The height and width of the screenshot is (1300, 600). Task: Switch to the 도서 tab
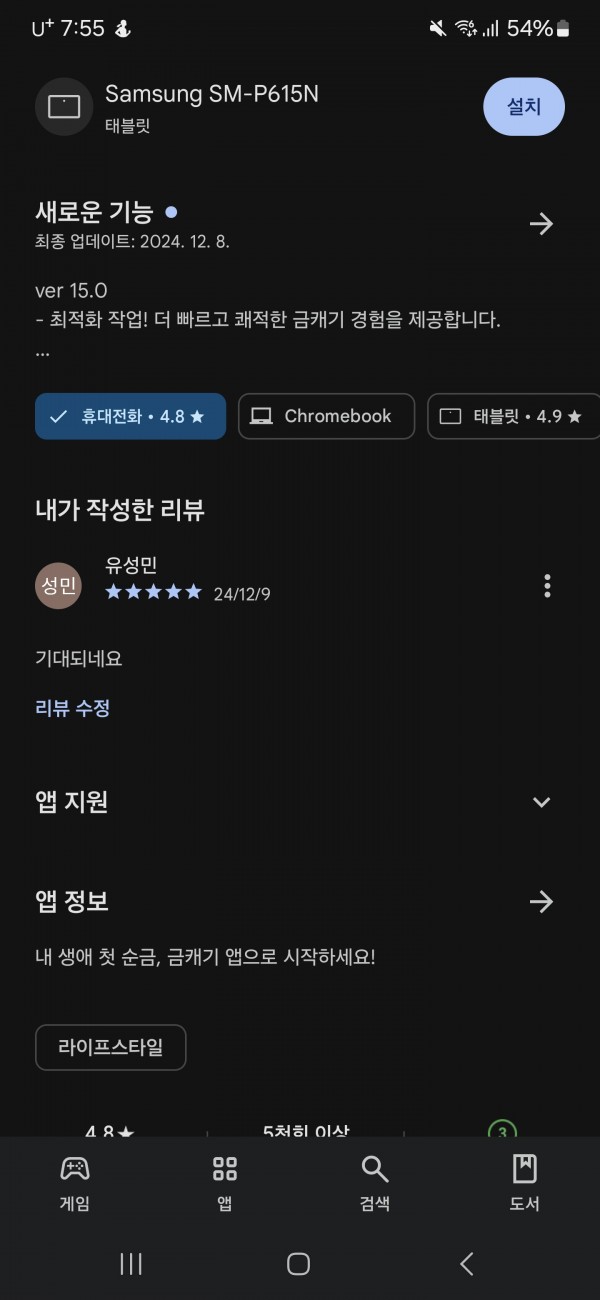coord(525,1184)
